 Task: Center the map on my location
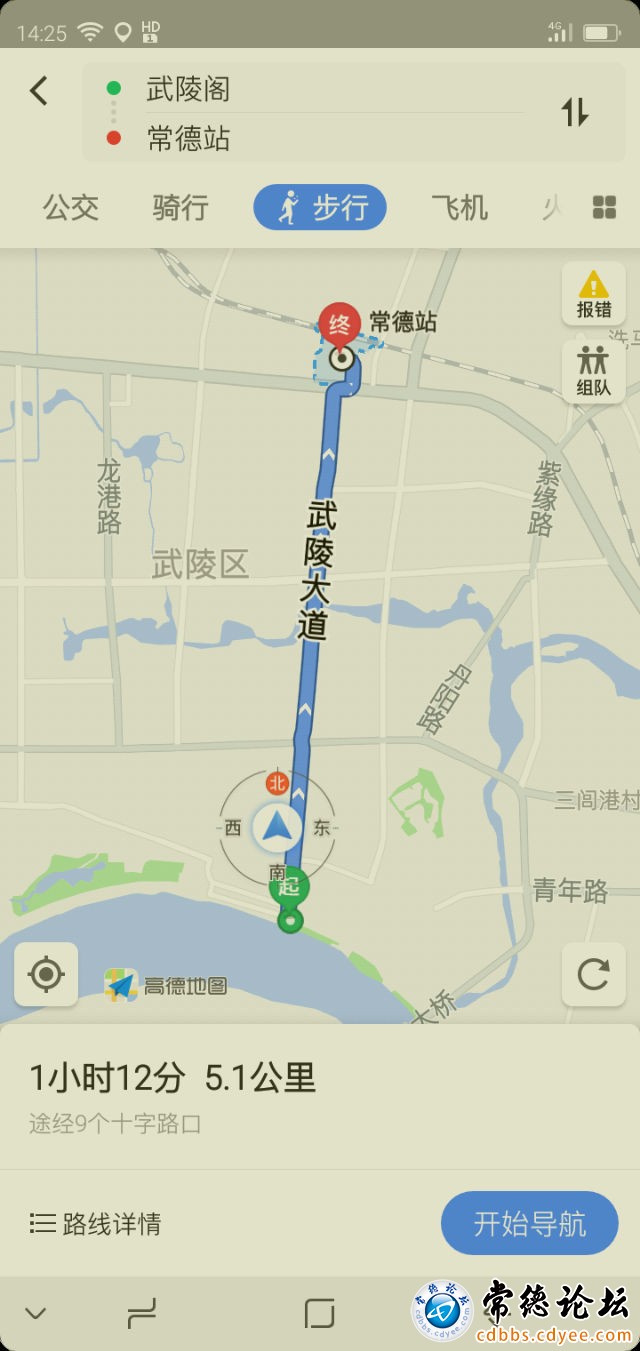click(x=46, y=974)
